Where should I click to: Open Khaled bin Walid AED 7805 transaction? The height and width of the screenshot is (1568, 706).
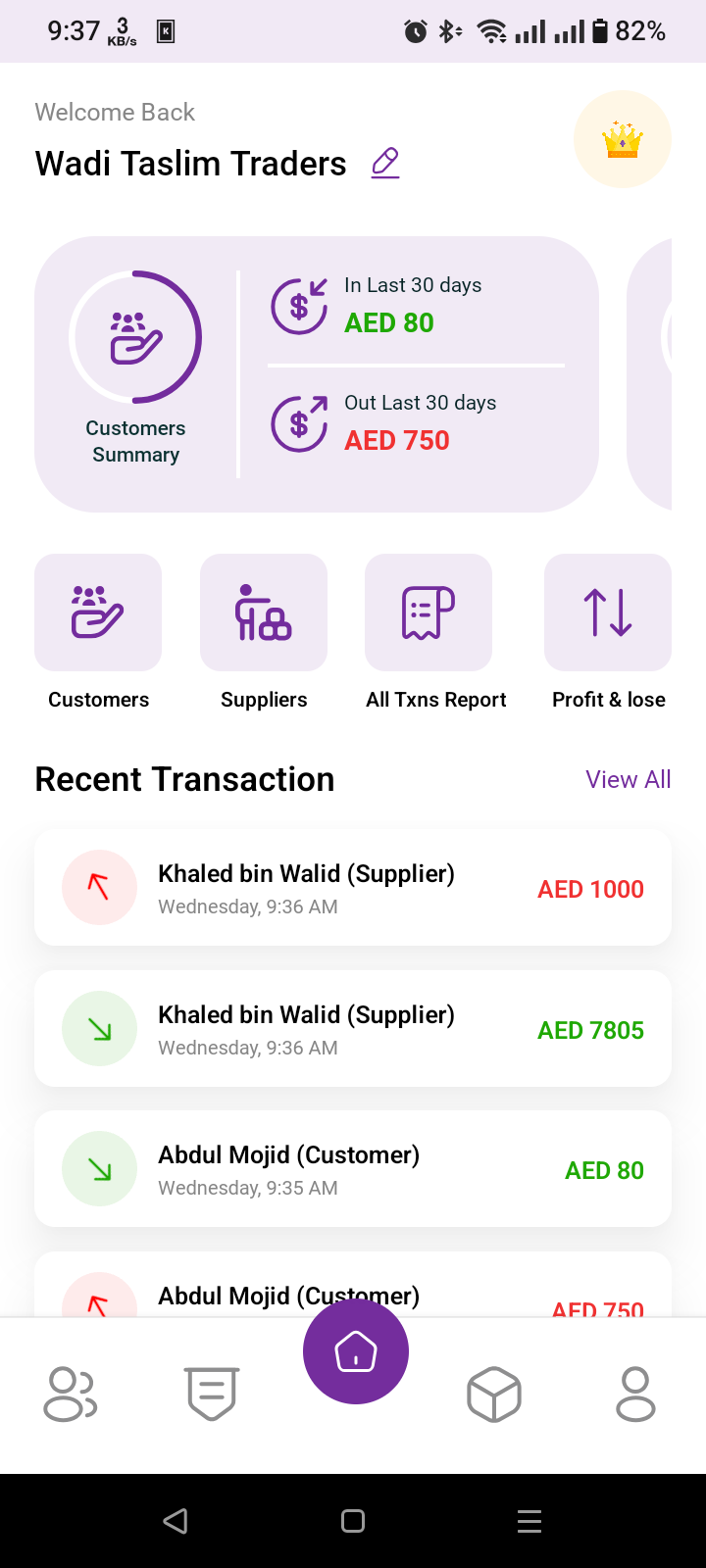pos(353,1029)
